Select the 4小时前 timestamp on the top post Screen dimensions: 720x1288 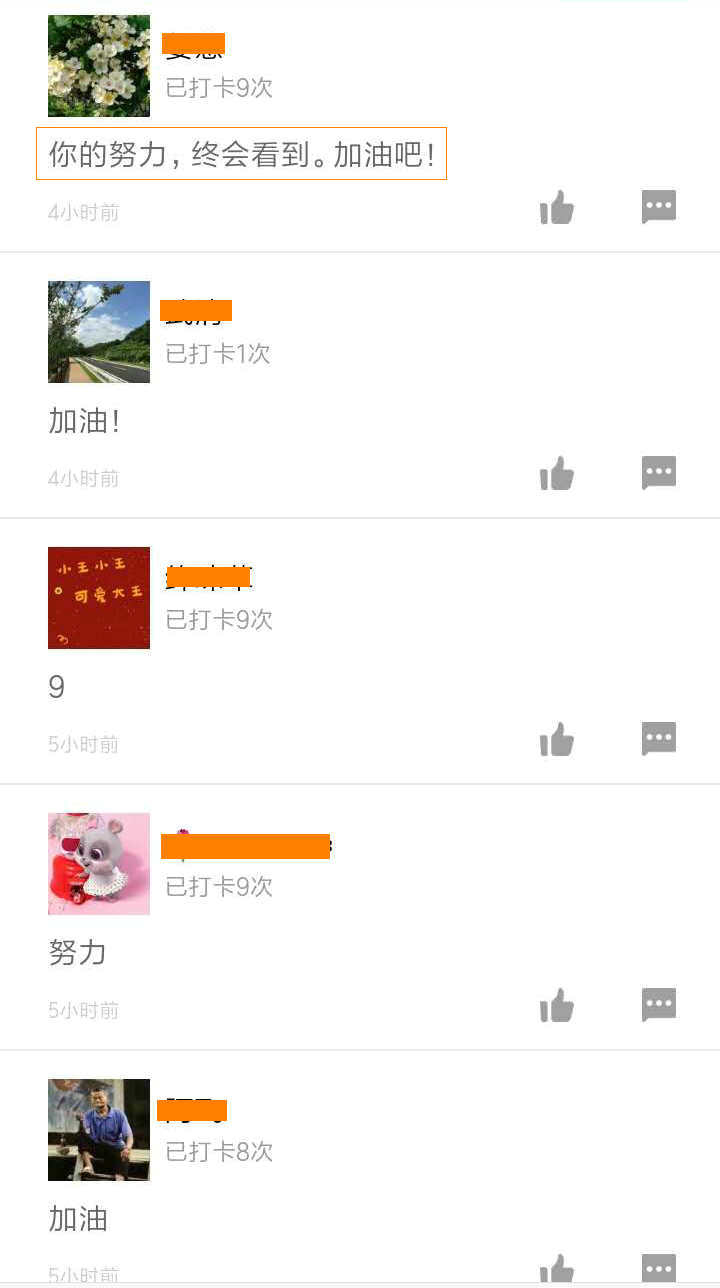[82, 212]
